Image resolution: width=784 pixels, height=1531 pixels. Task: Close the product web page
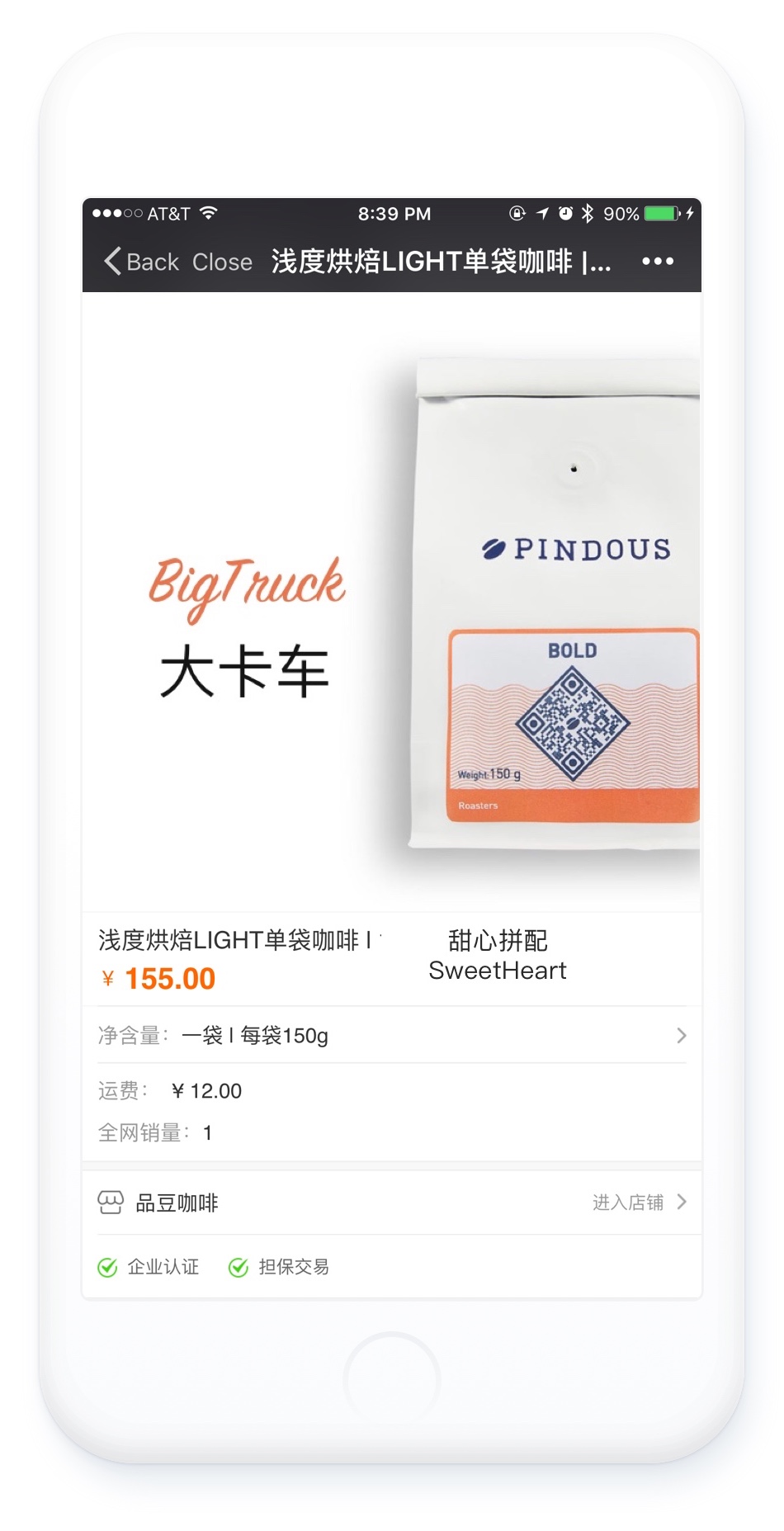[x=222, y=262]
